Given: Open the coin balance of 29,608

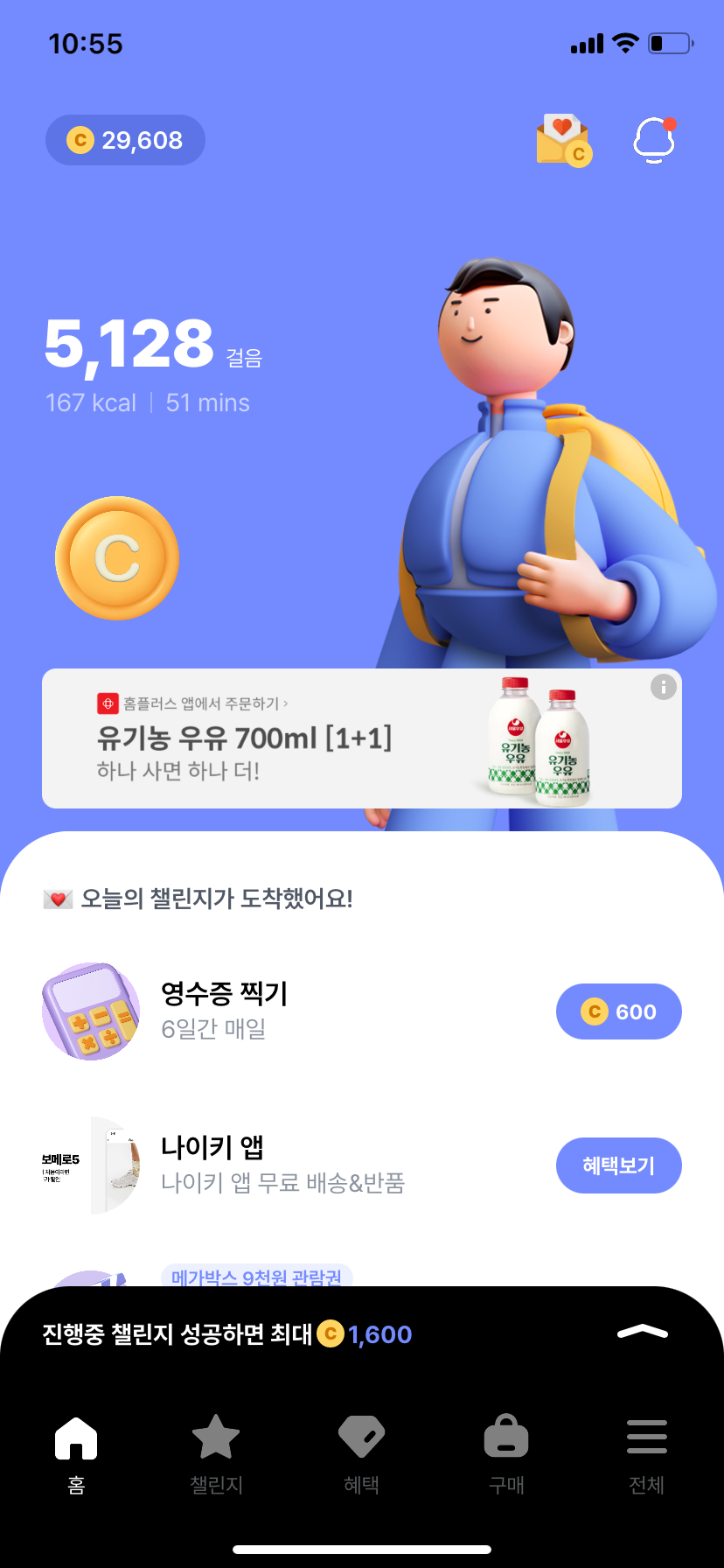Looking at the screenshot, I should (125, 140).
